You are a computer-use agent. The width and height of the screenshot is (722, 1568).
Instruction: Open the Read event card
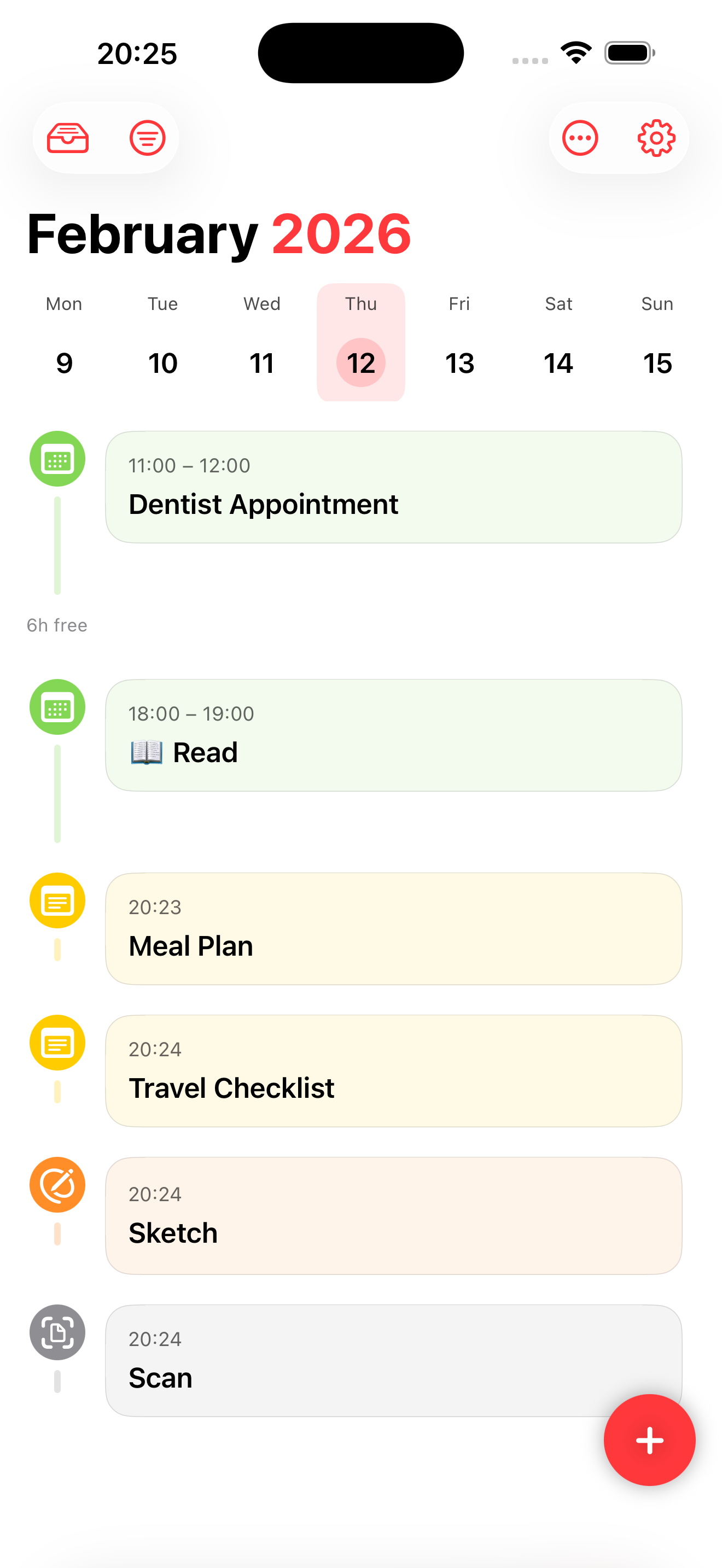(394, 734)
